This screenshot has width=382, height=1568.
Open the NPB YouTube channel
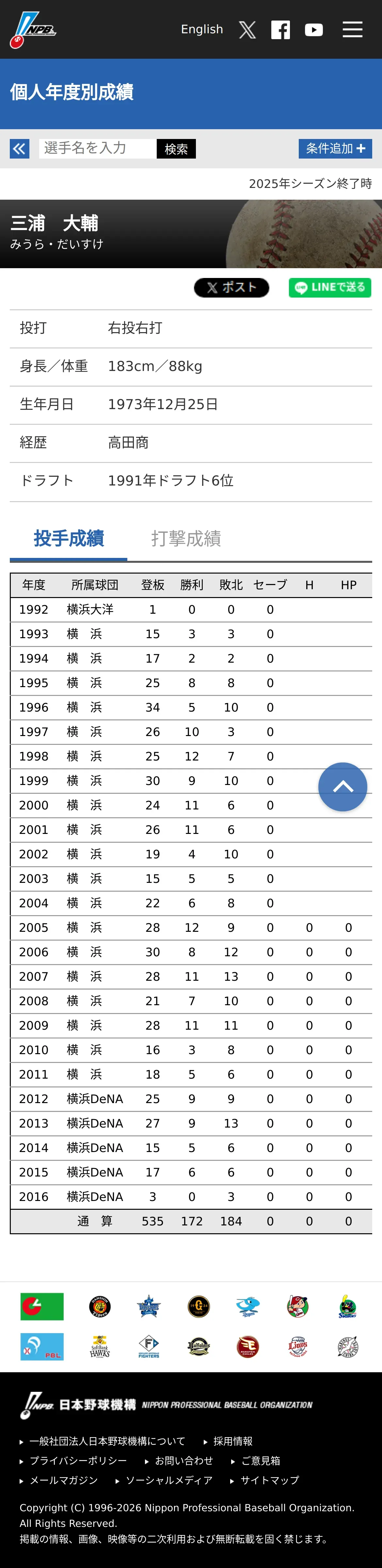(x=314, y=30)
